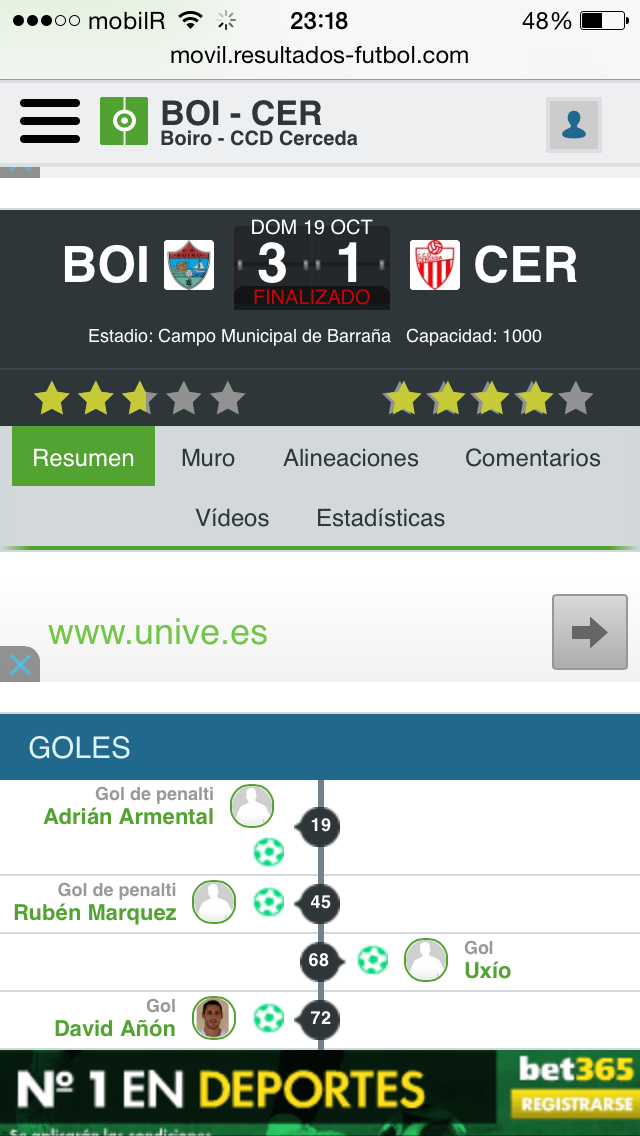640x1136 pixels.
Task: Open the www.unive.es ad link
Action: [158, 633]
